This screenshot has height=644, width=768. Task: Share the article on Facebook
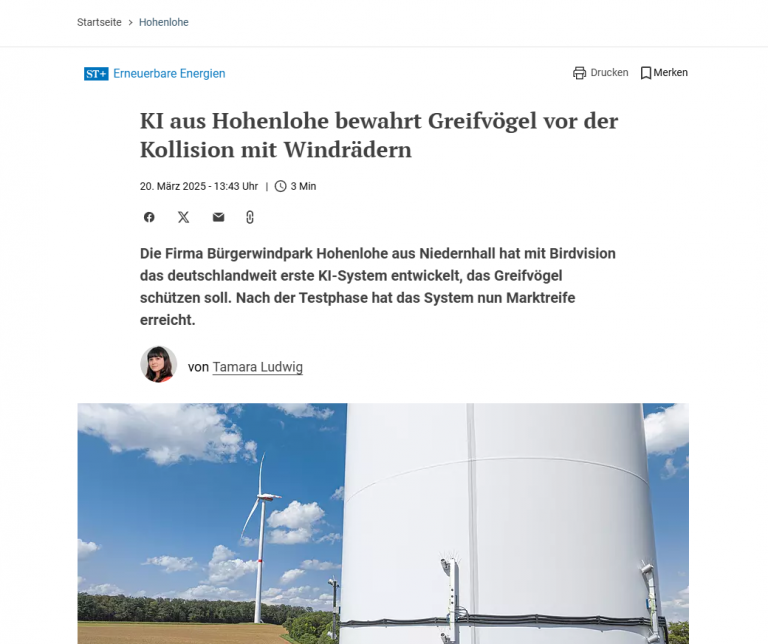point(149,217)
